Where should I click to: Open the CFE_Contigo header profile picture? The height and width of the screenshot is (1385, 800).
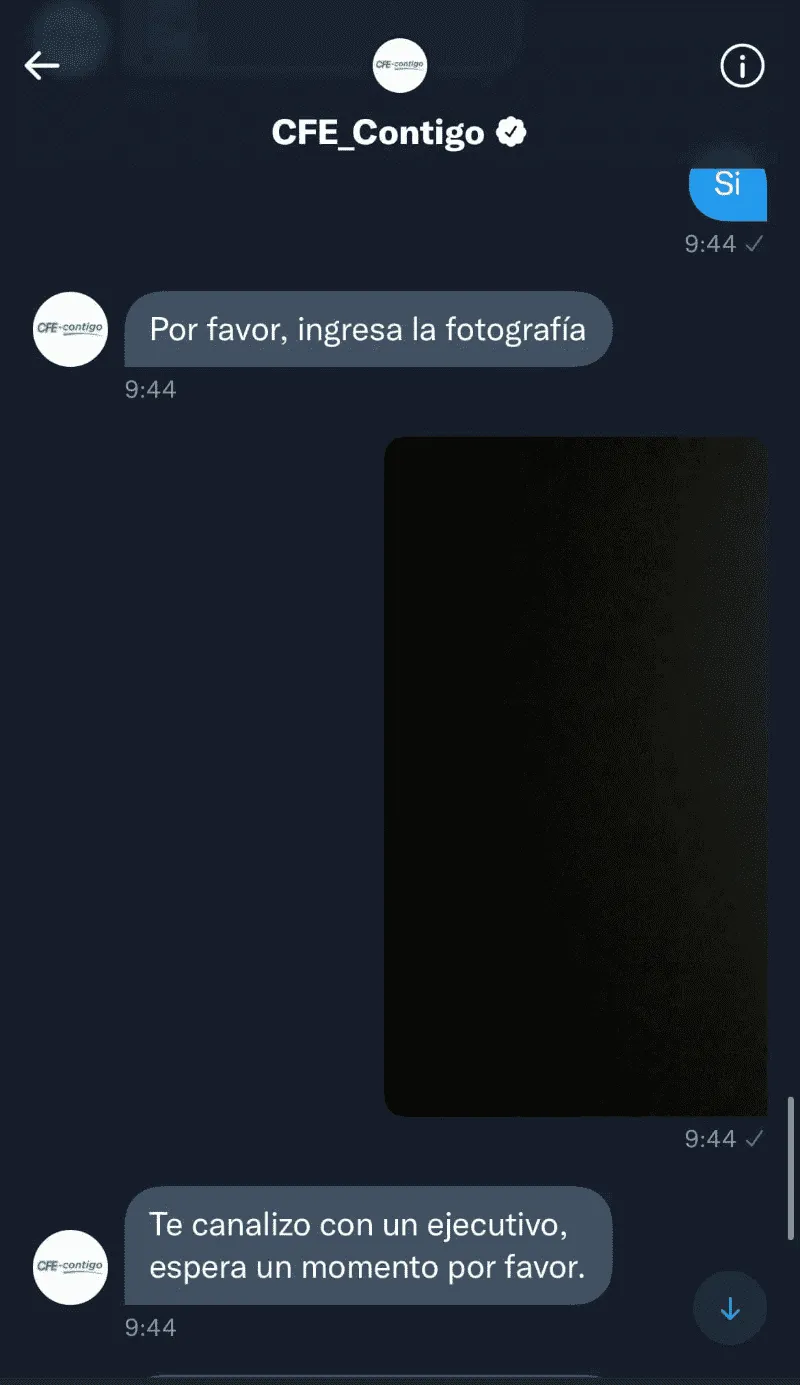point(400,66)
